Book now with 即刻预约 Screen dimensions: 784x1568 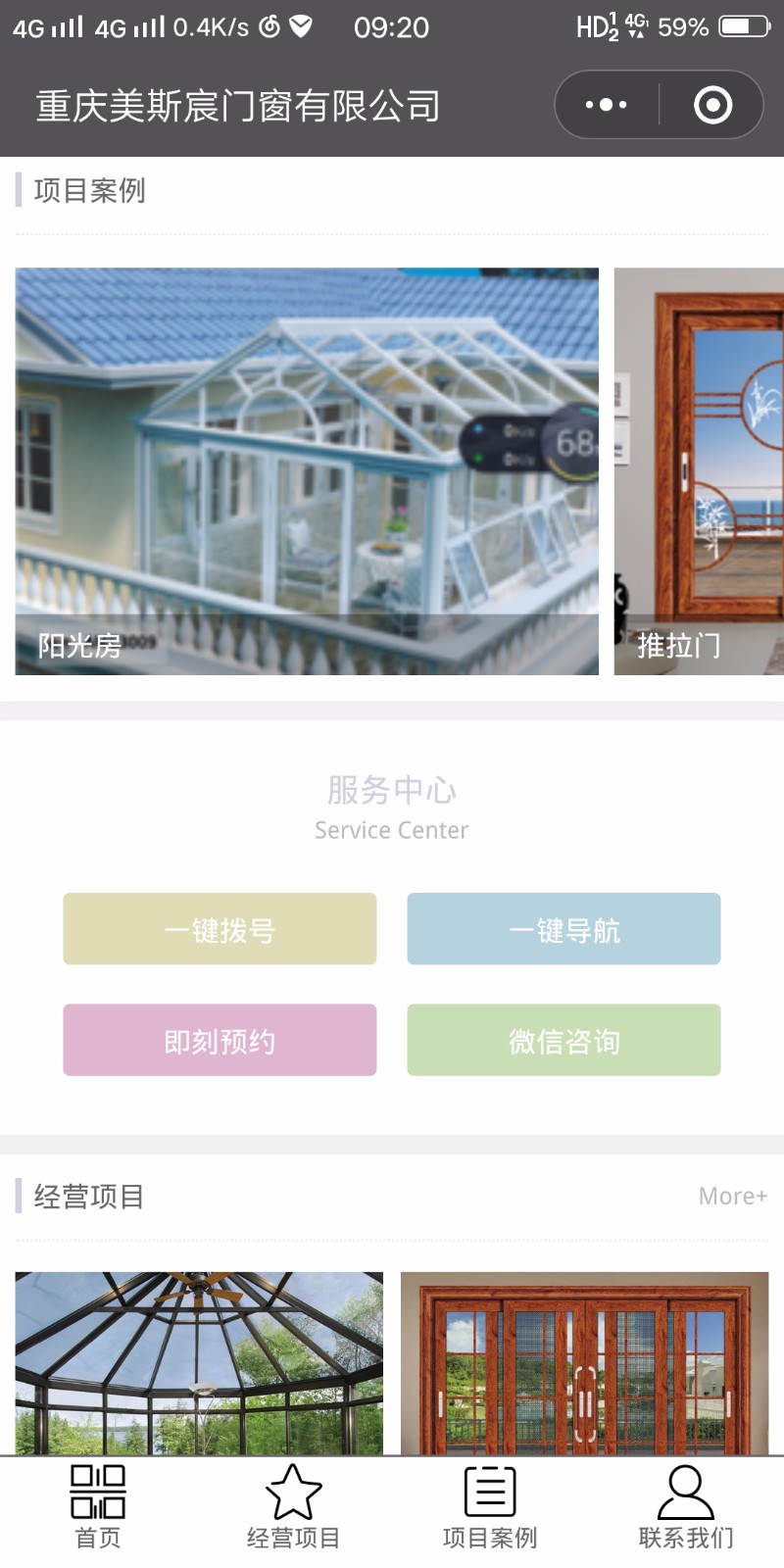point(220,1040)
